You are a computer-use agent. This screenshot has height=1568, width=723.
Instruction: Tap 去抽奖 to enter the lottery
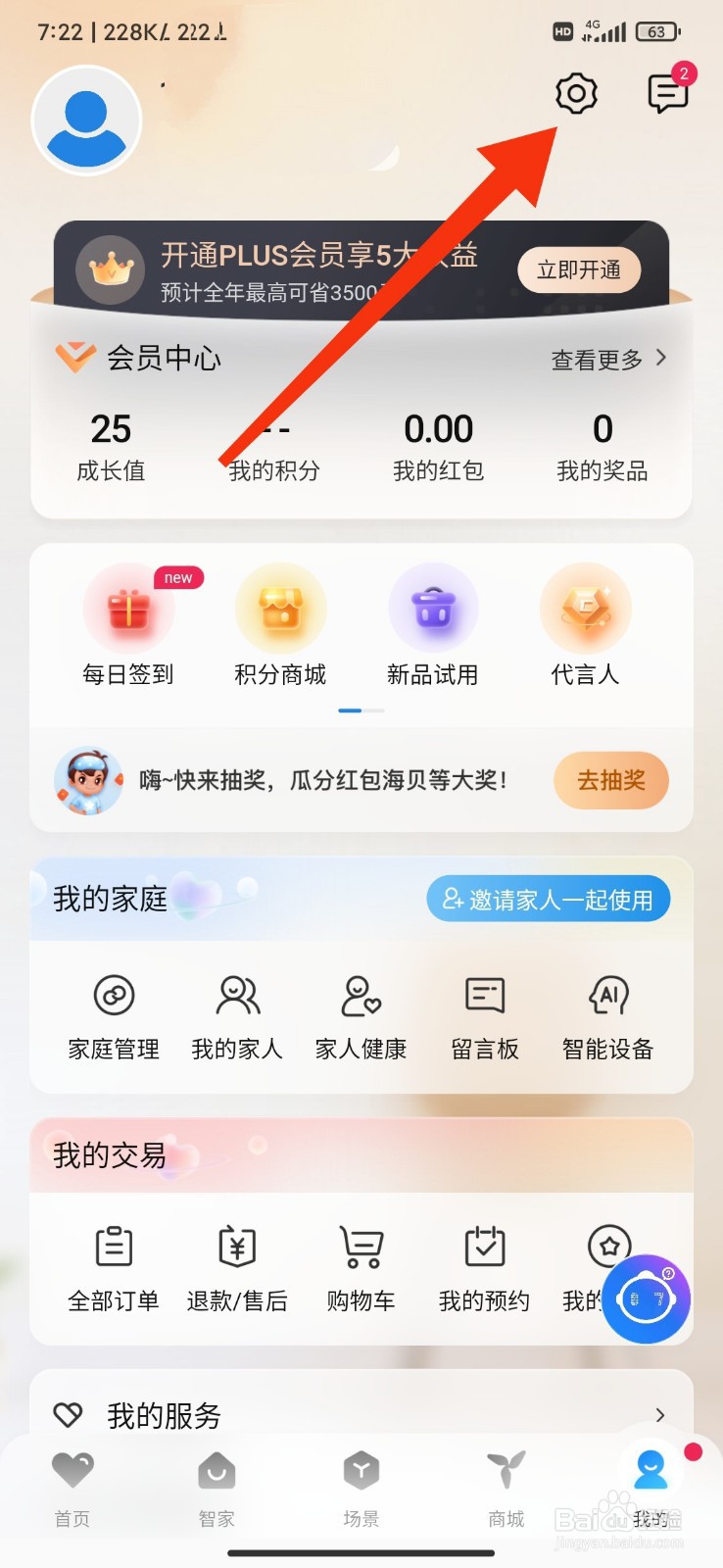610,780
